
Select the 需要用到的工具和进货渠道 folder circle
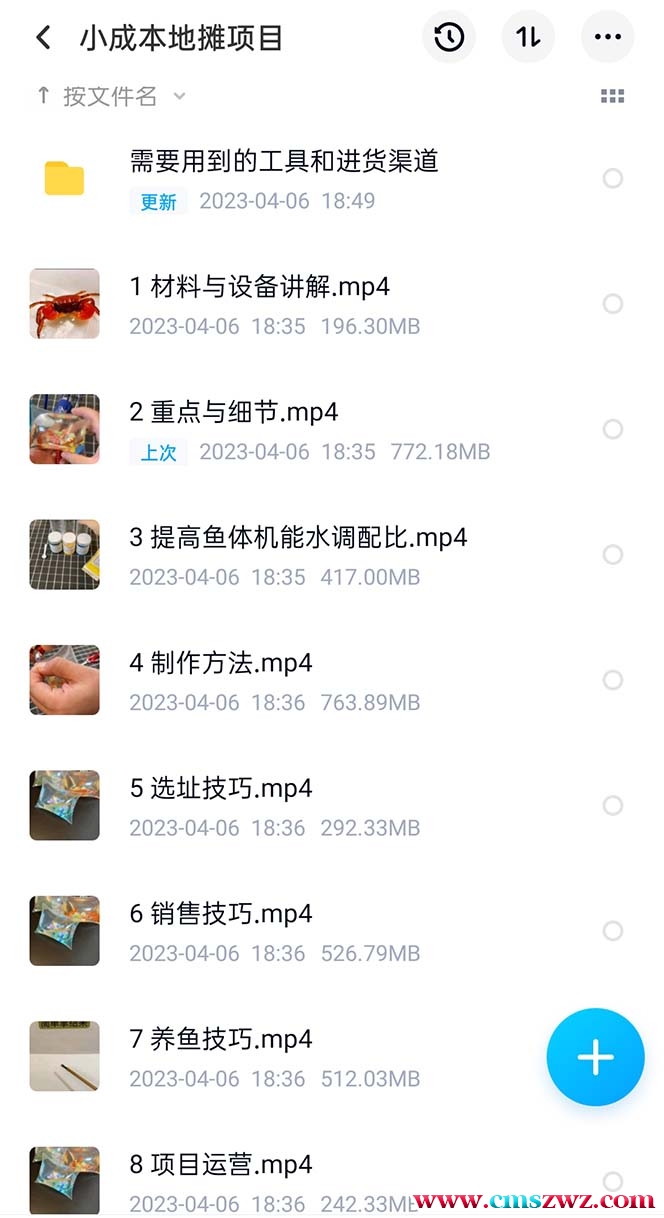[613, 178]
